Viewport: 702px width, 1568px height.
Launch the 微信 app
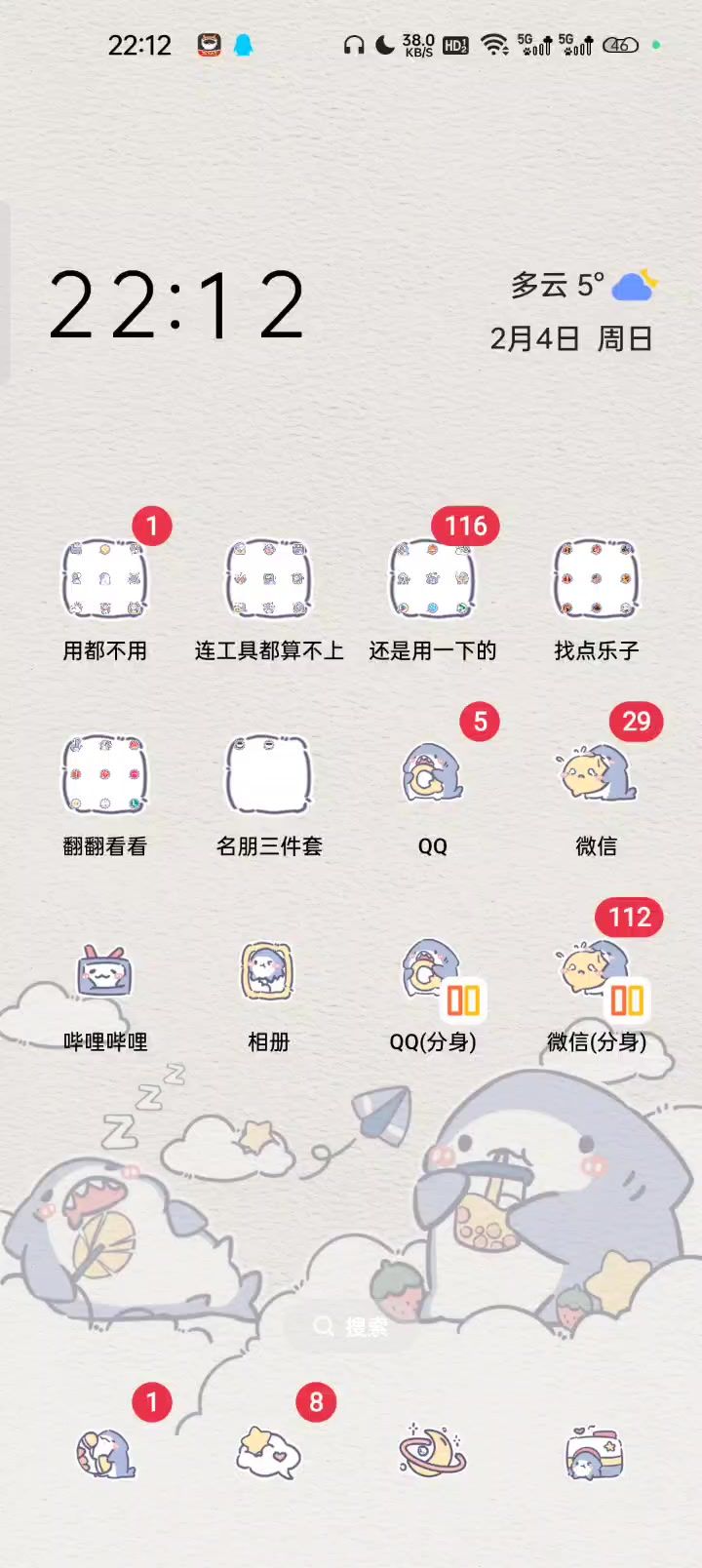click(x=596, y=776)
